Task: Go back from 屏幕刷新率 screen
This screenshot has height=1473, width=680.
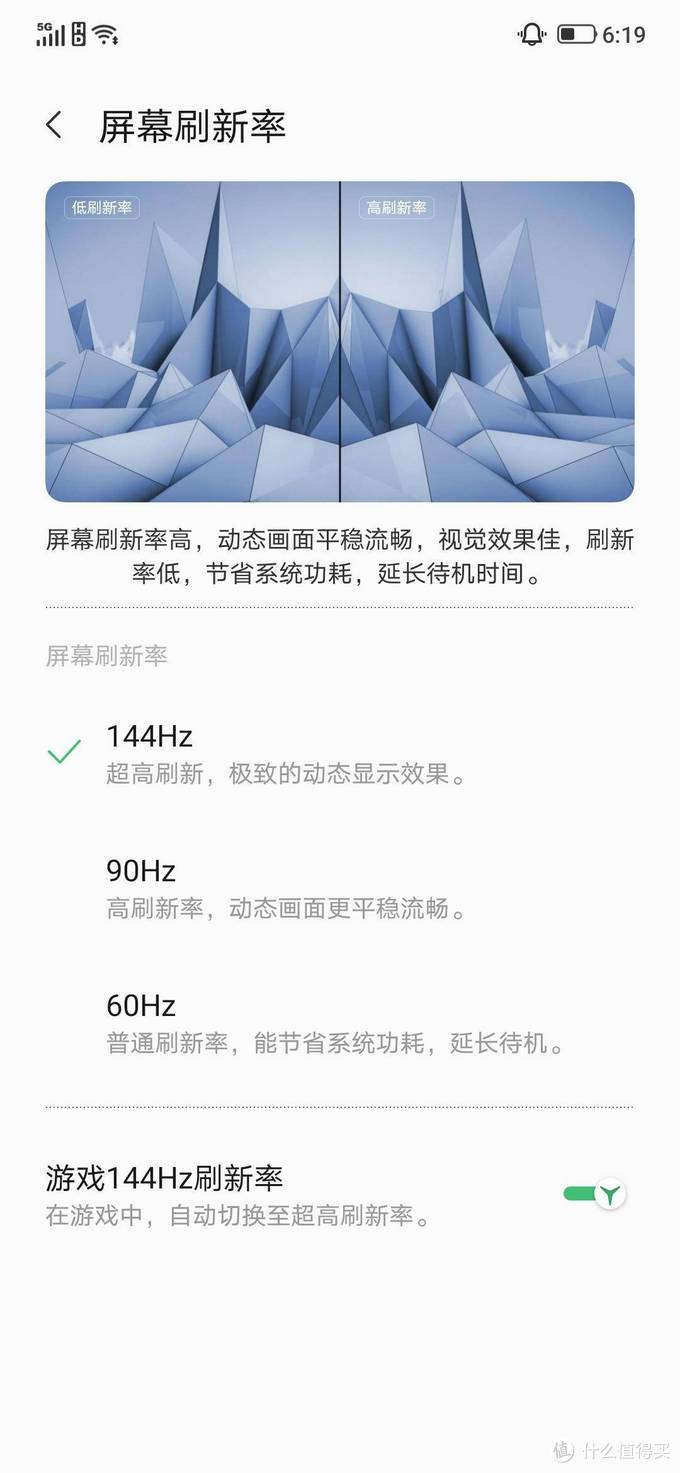Action: pos(54,126)
